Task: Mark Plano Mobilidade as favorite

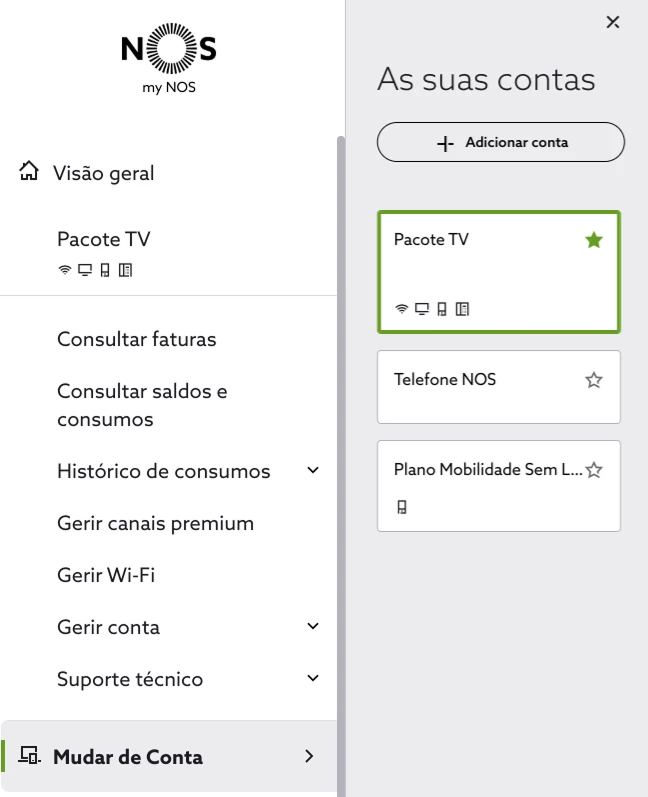Action: pyautogui.click(x=594, y=470)
